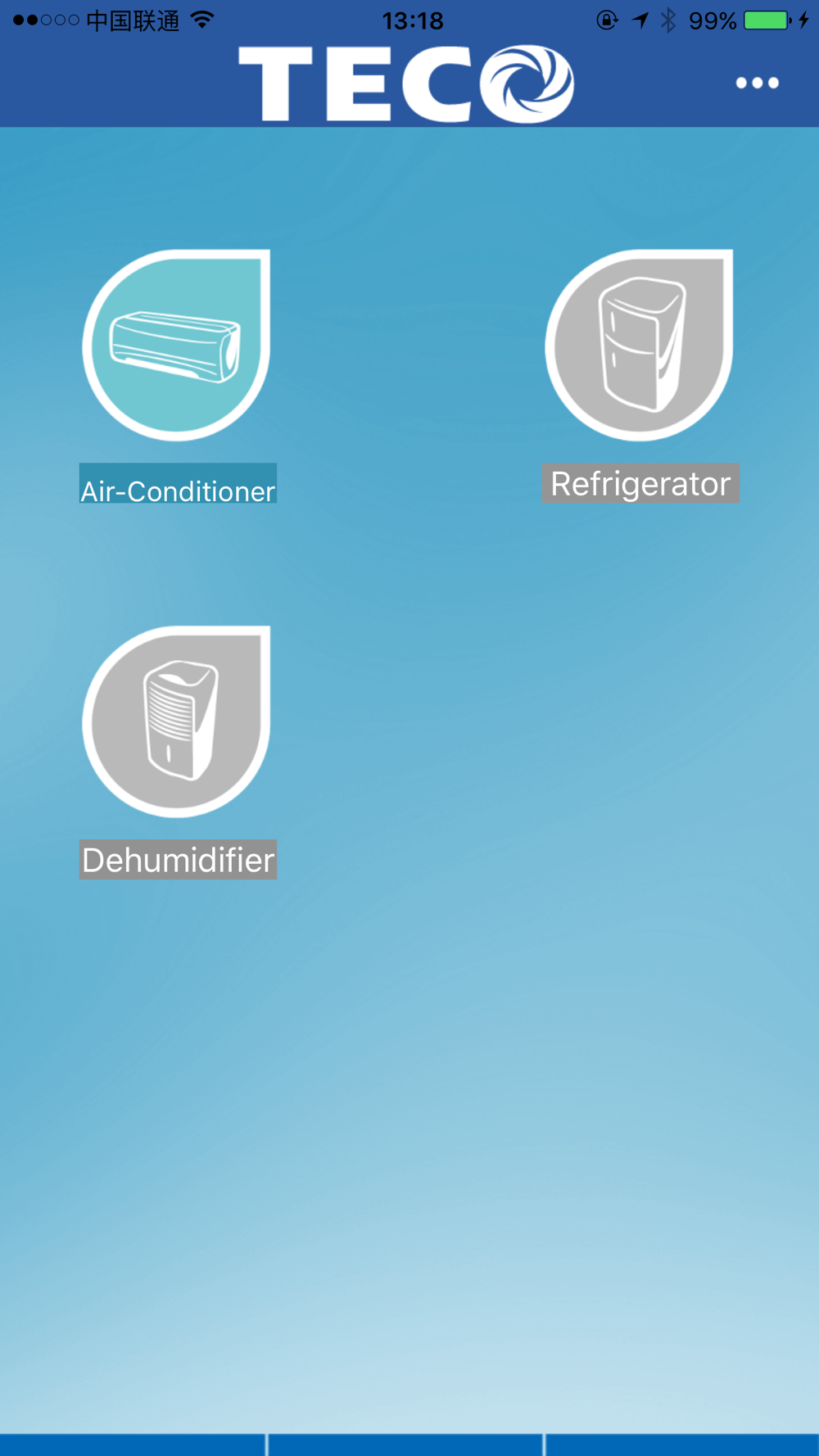Screen dimensions: 819x1456
Task: Open the three-dot overflow menu
Action: tap(757, 83)
